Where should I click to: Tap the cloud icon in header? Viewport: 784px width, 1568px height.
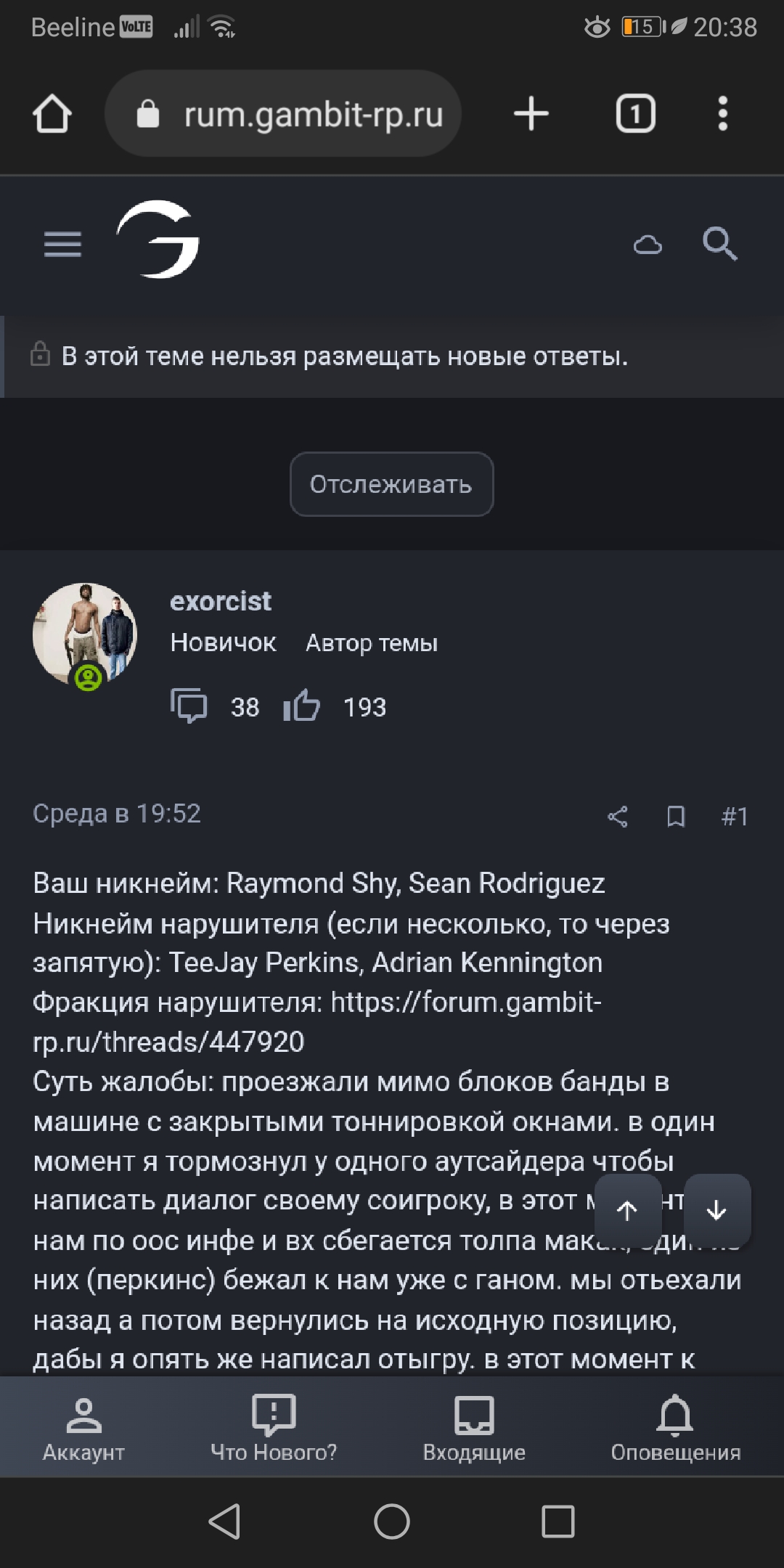tap(648, 245)
